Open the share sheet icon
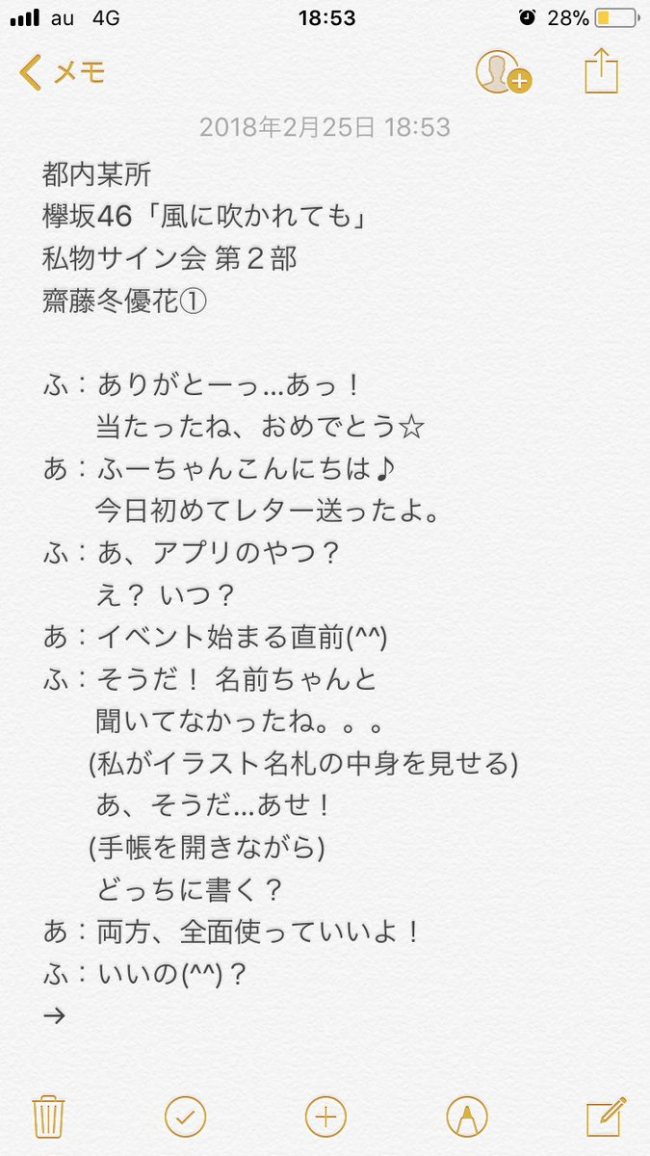This screenshot has height=1156, width=650. pos(601,71)
